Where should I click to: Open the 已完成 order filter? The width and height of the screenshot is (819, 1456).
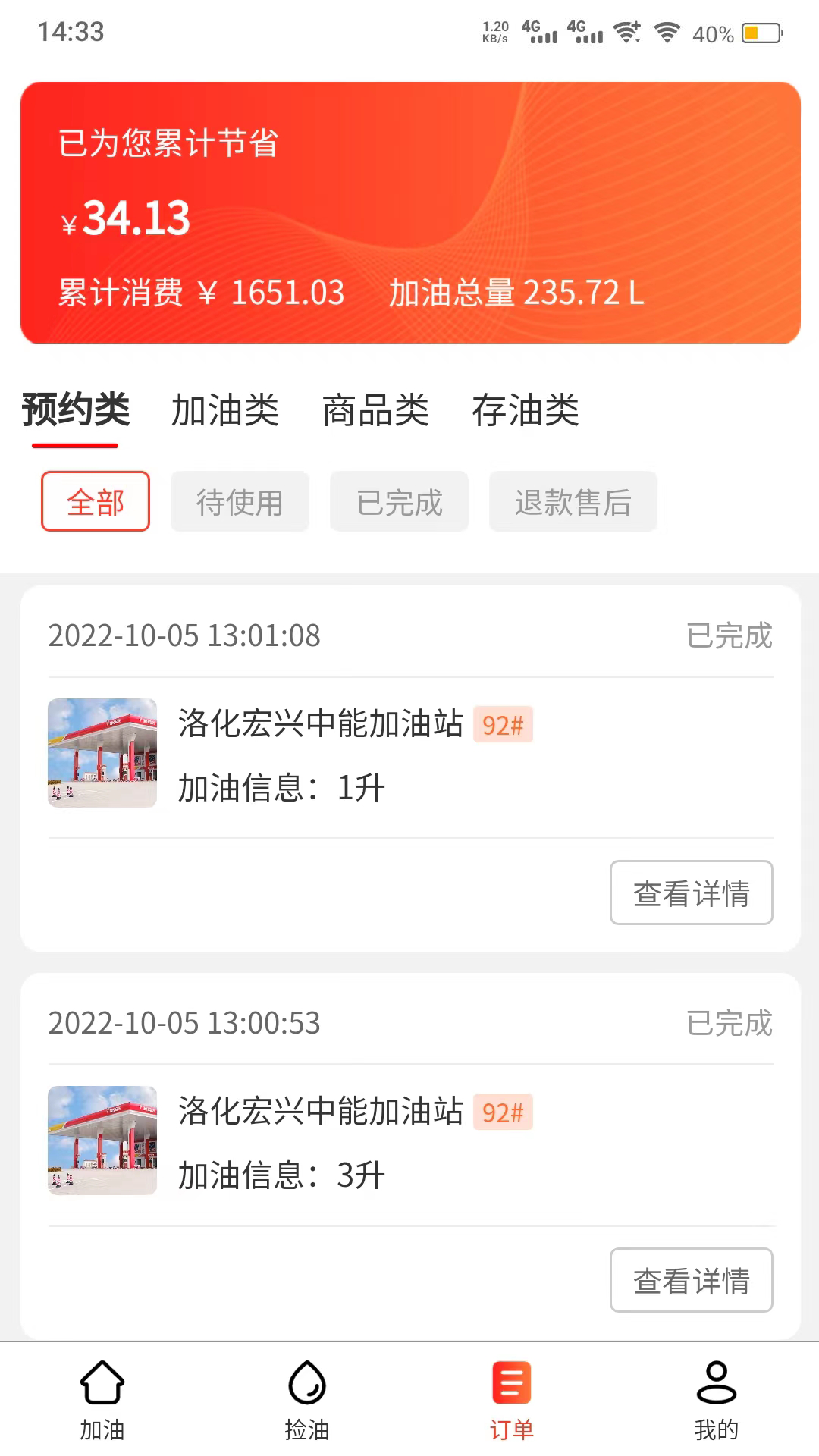click(x=399, y=501)
